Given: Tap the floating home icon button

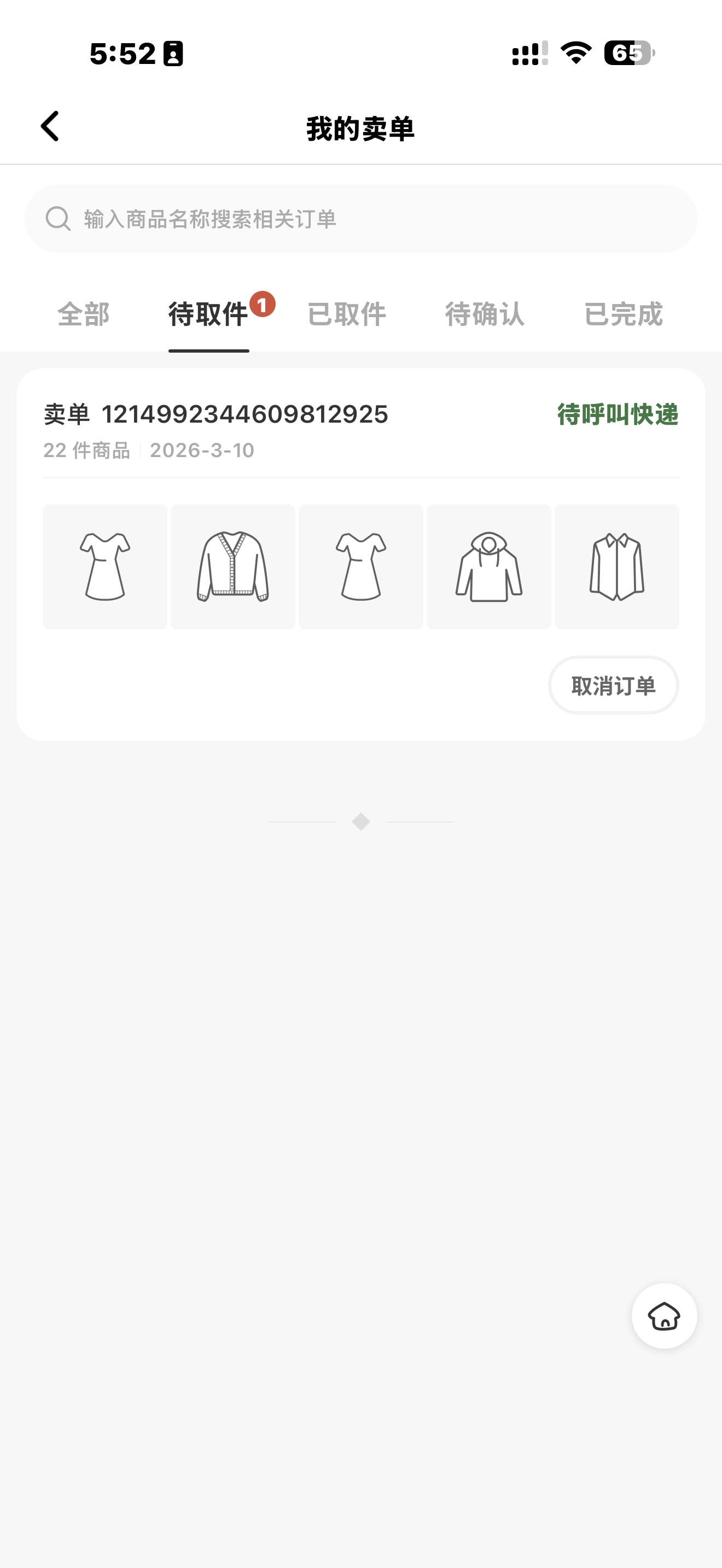Looking at the screenshot, I should pyautogui.click(x=664, y=1316).
